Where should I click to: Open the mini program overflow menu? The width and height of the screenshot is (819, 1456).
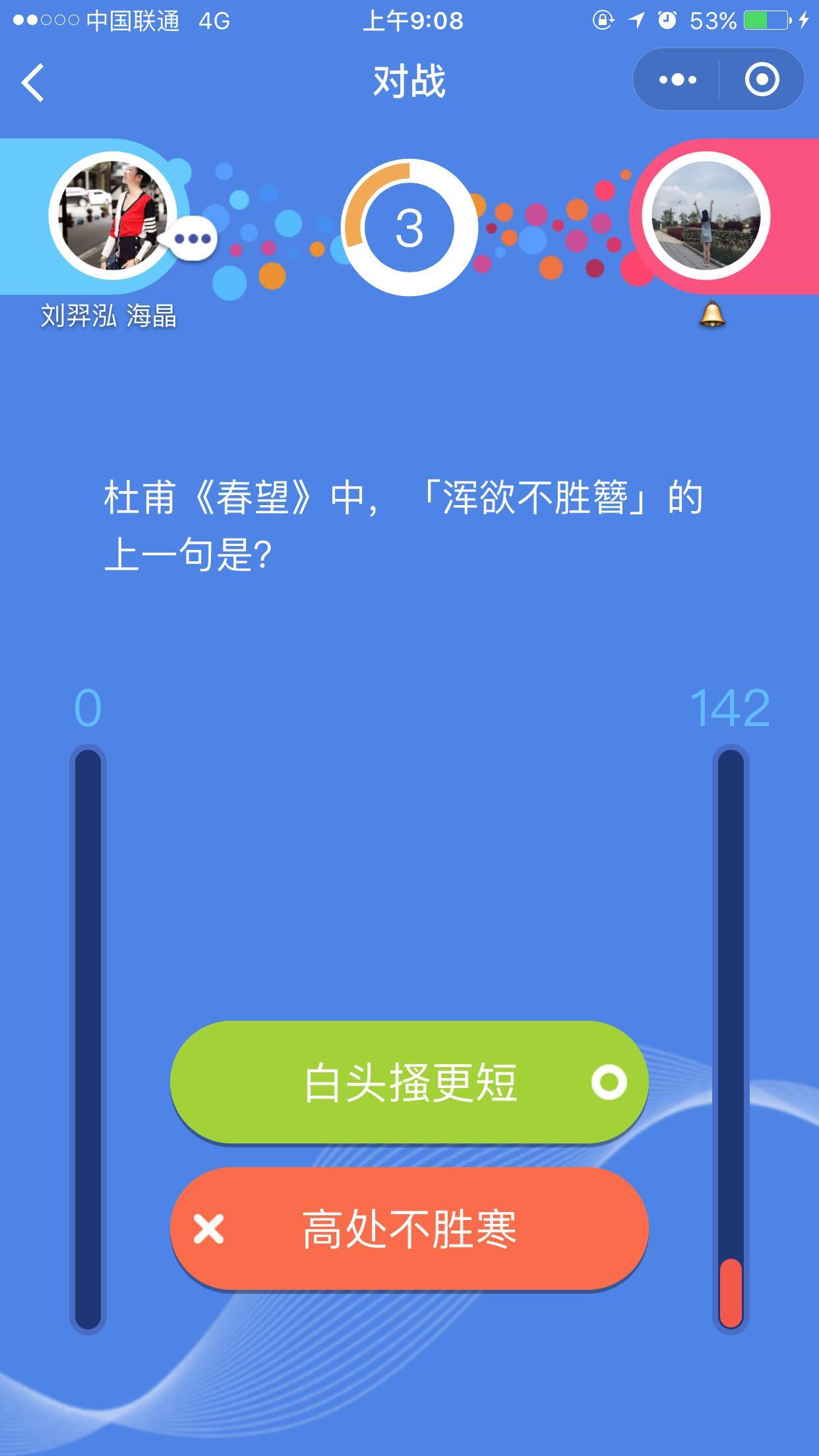pyautogui.click(x=677, y=80)
